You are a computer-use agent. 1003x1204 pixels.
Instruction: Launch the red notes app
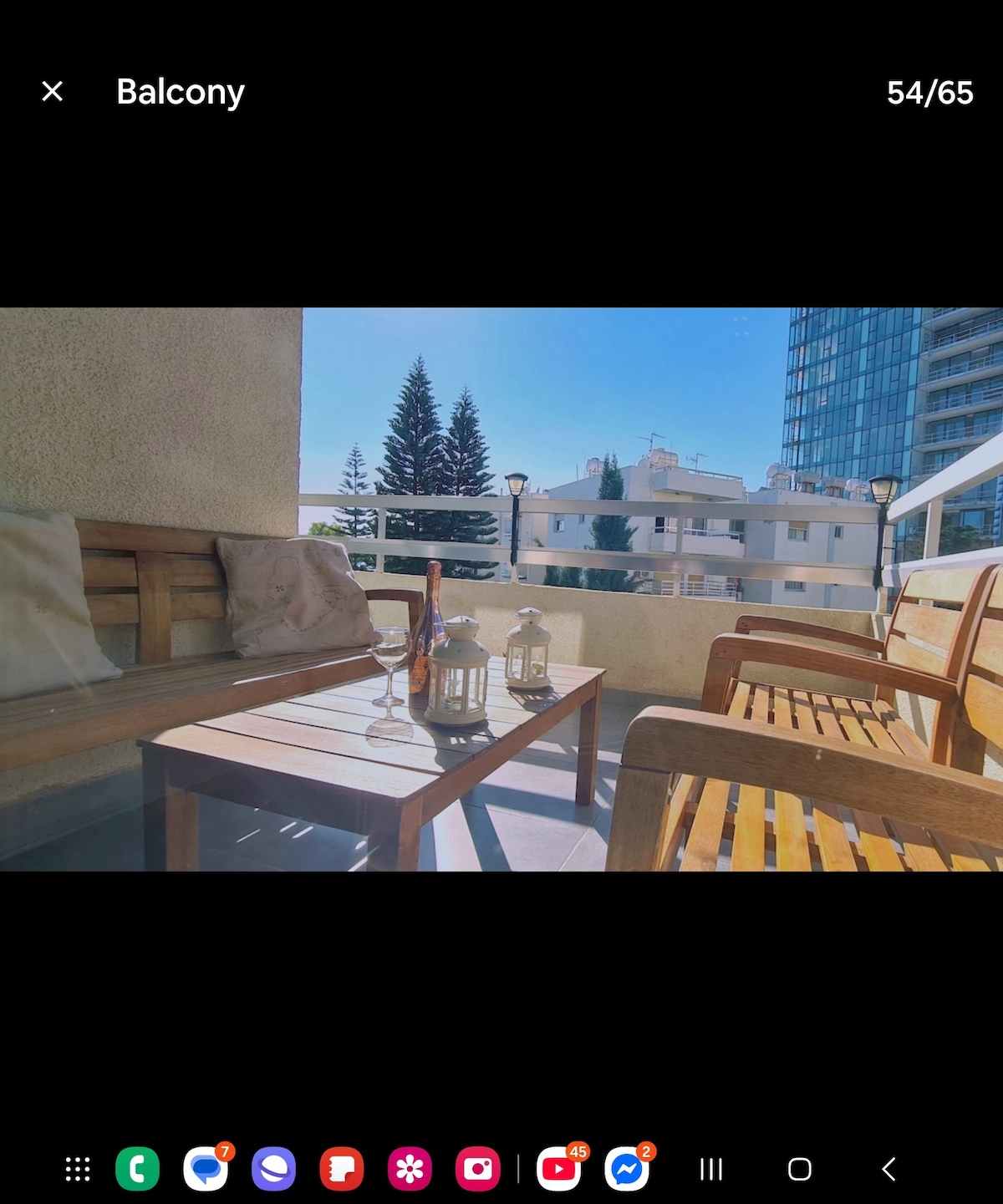(x=341, y=1169)
